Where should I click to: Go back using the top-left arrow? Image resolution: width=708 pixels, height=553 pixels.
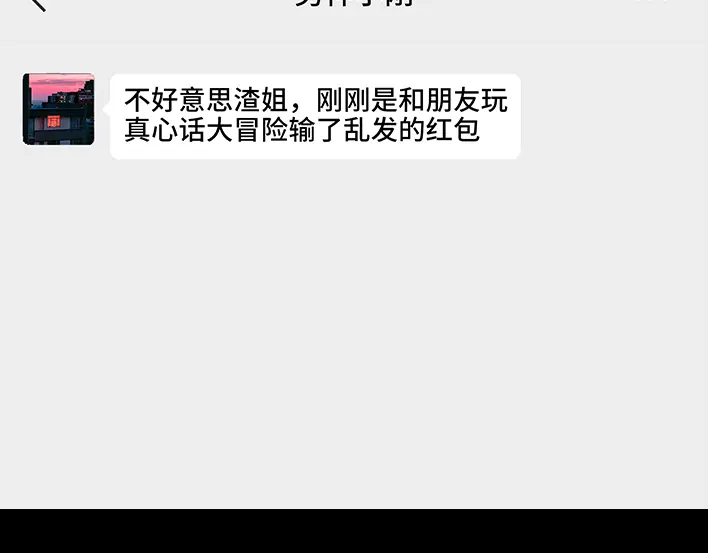38,3
